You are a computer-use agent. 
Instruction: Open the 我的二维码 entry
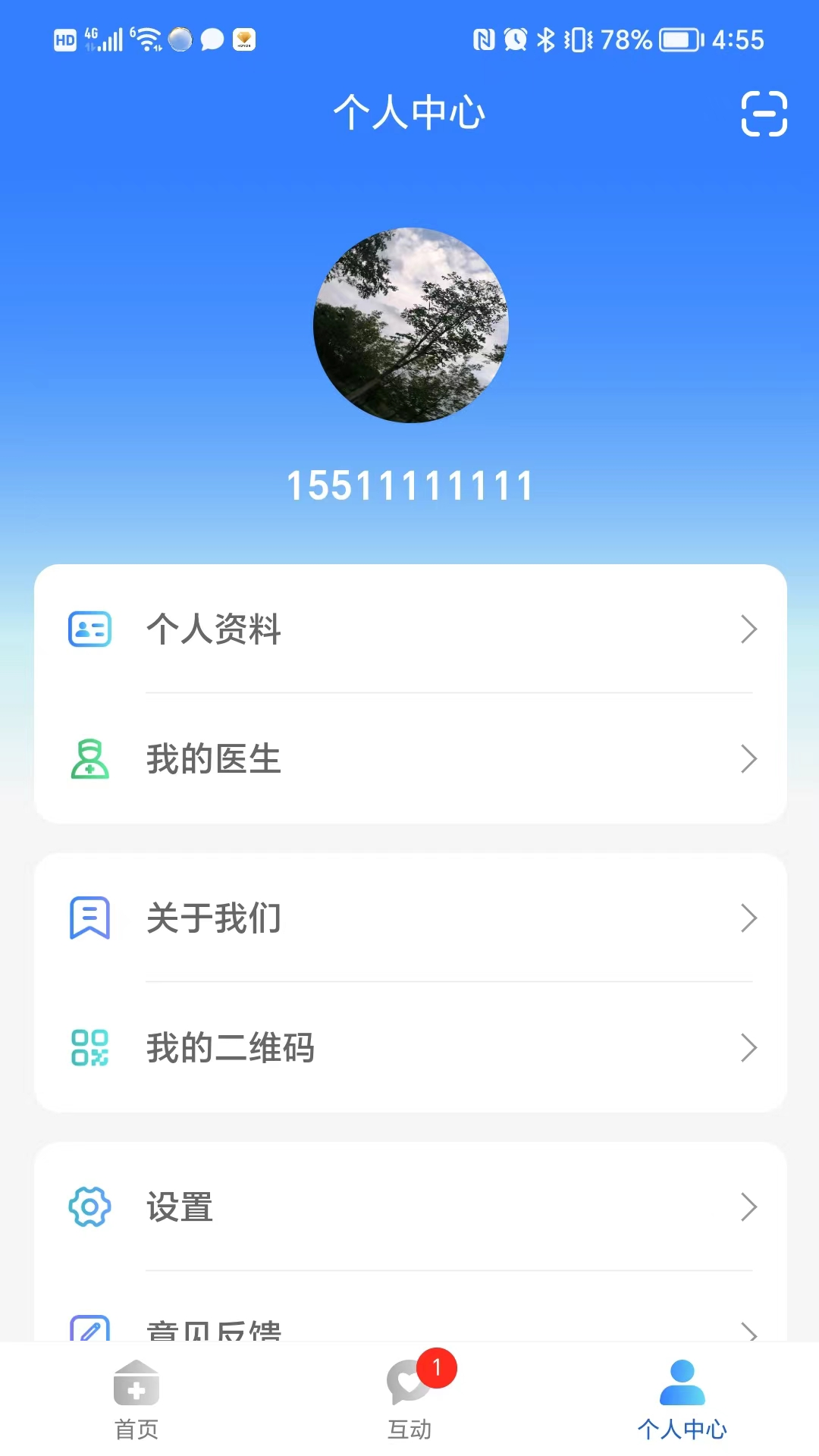(409, 1049)
